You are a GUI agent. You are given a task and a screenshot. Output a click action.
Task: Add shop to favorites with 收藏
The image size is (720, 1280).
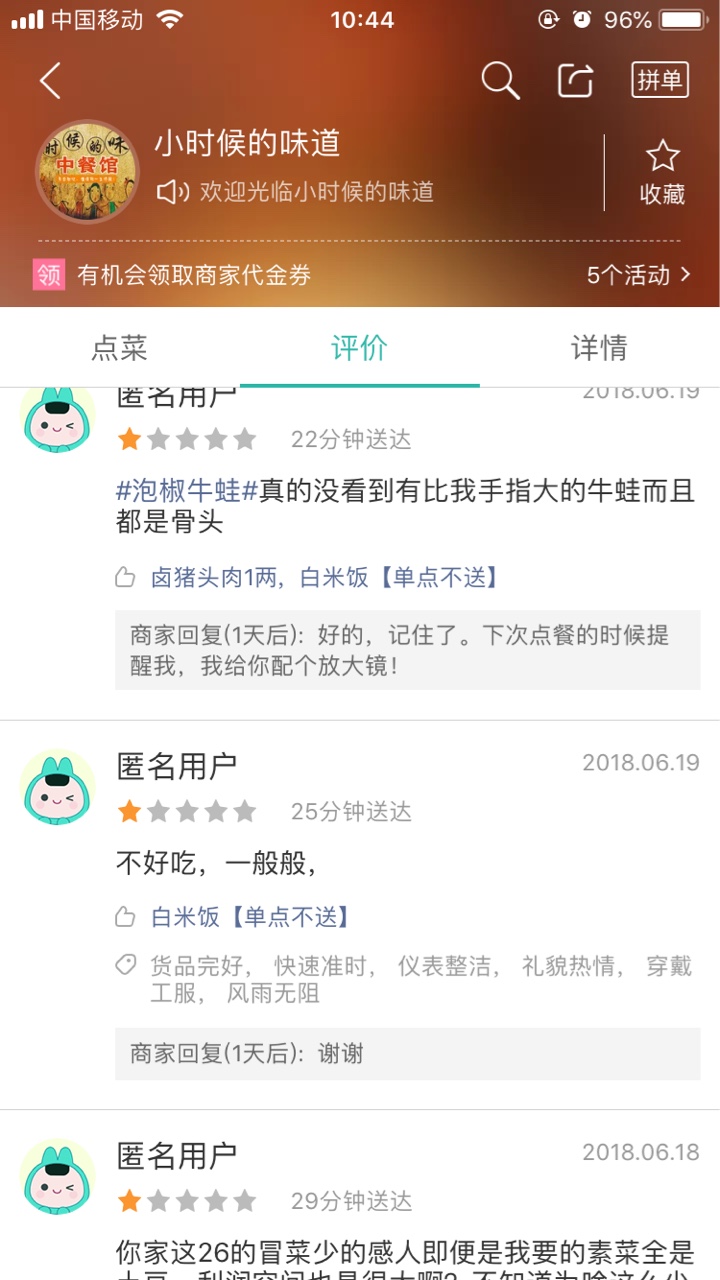point(662,172)
